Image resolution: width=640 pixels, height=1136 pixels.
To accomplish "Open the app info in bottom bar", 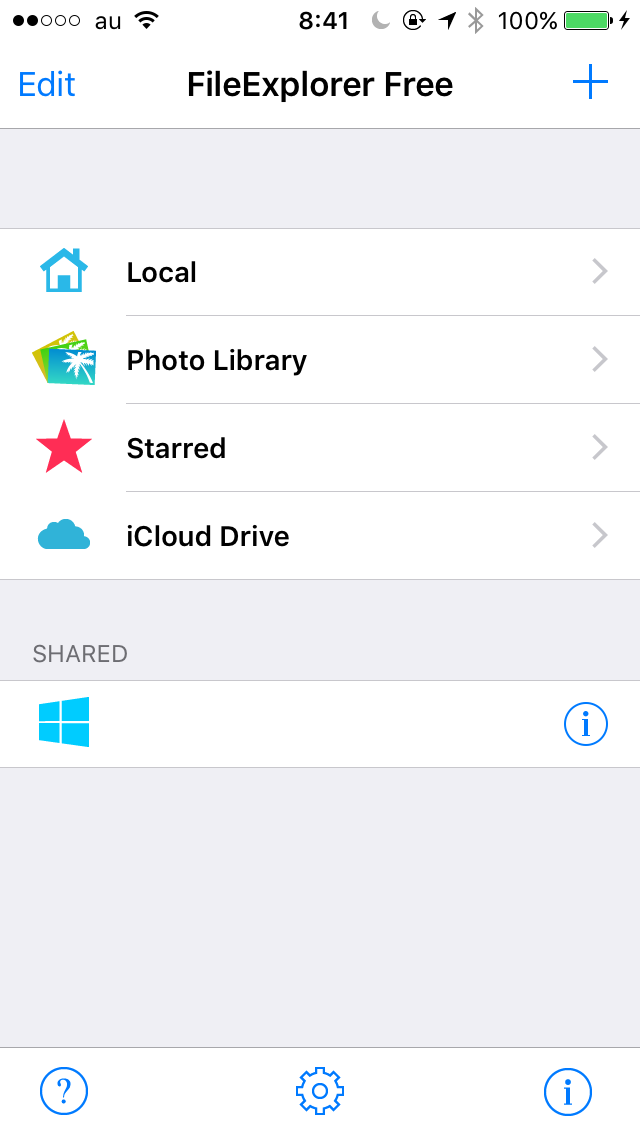I will pyautogui.click(x=568, y=1091).
